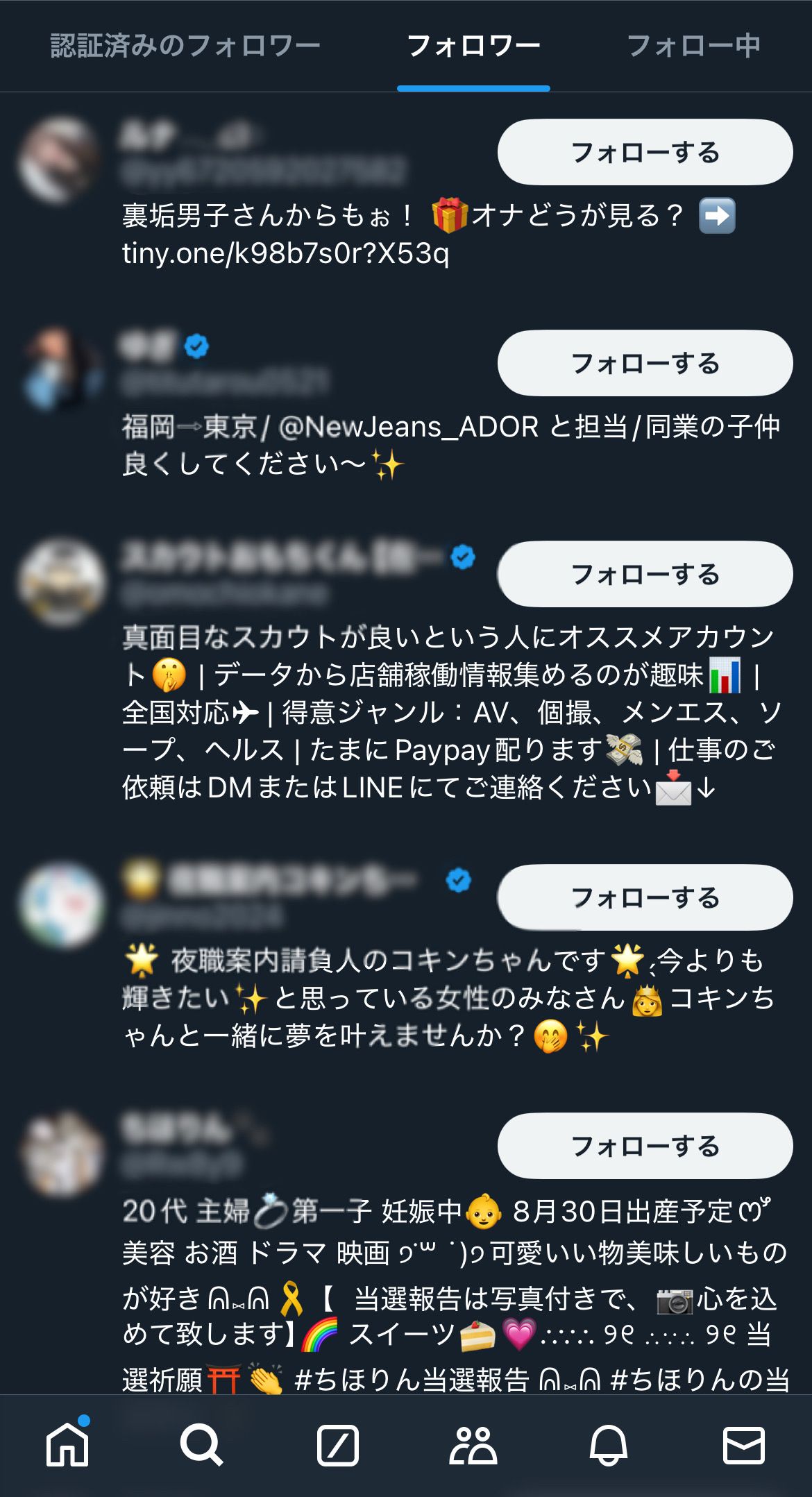Open the notifications bell tab
This screenshot has width=812, height=1497.
pyautogui.click(x=609, y=1446)
